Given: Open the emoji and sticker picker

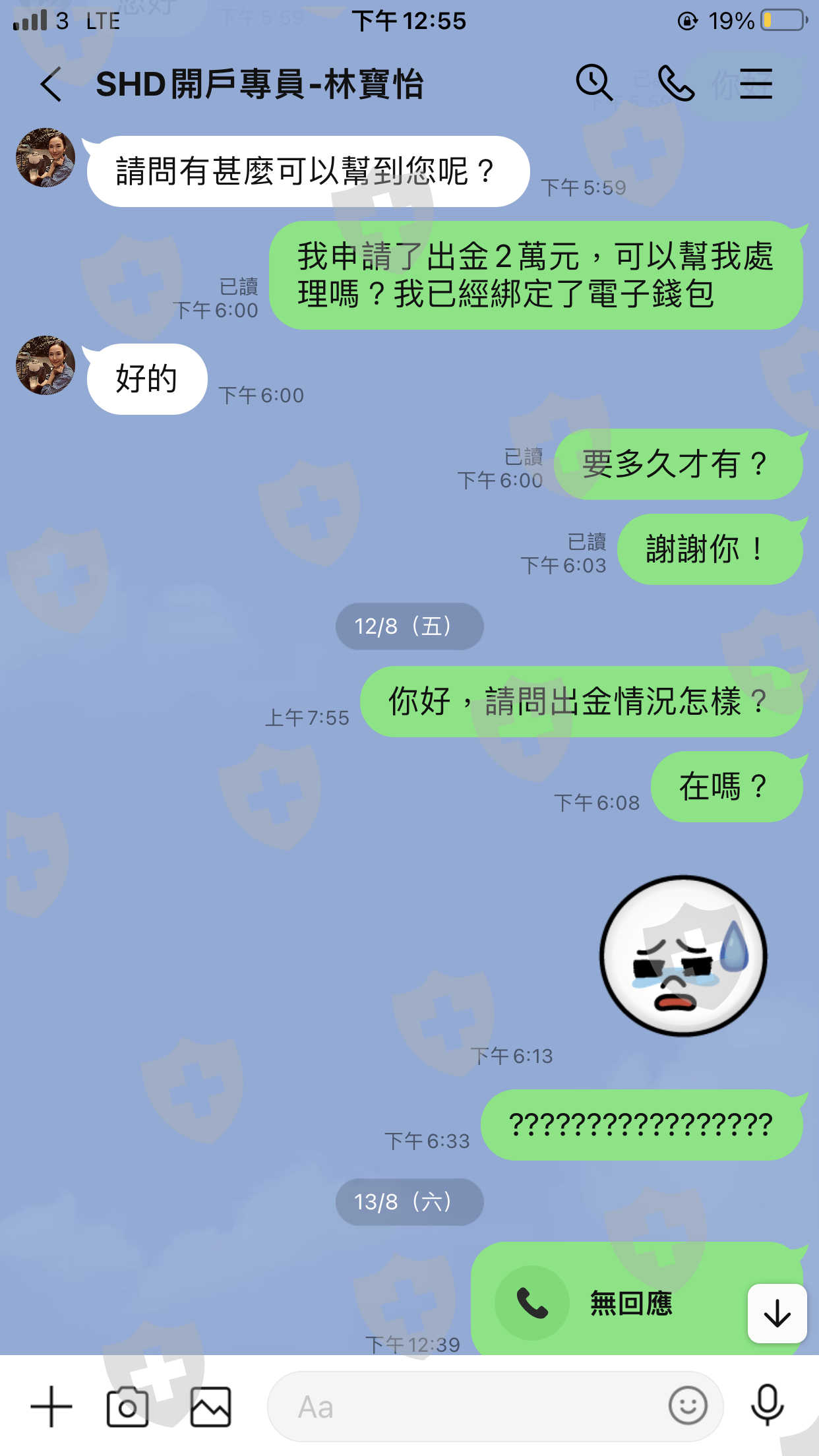Looking at the screenshot, I should coord(688,1406).
